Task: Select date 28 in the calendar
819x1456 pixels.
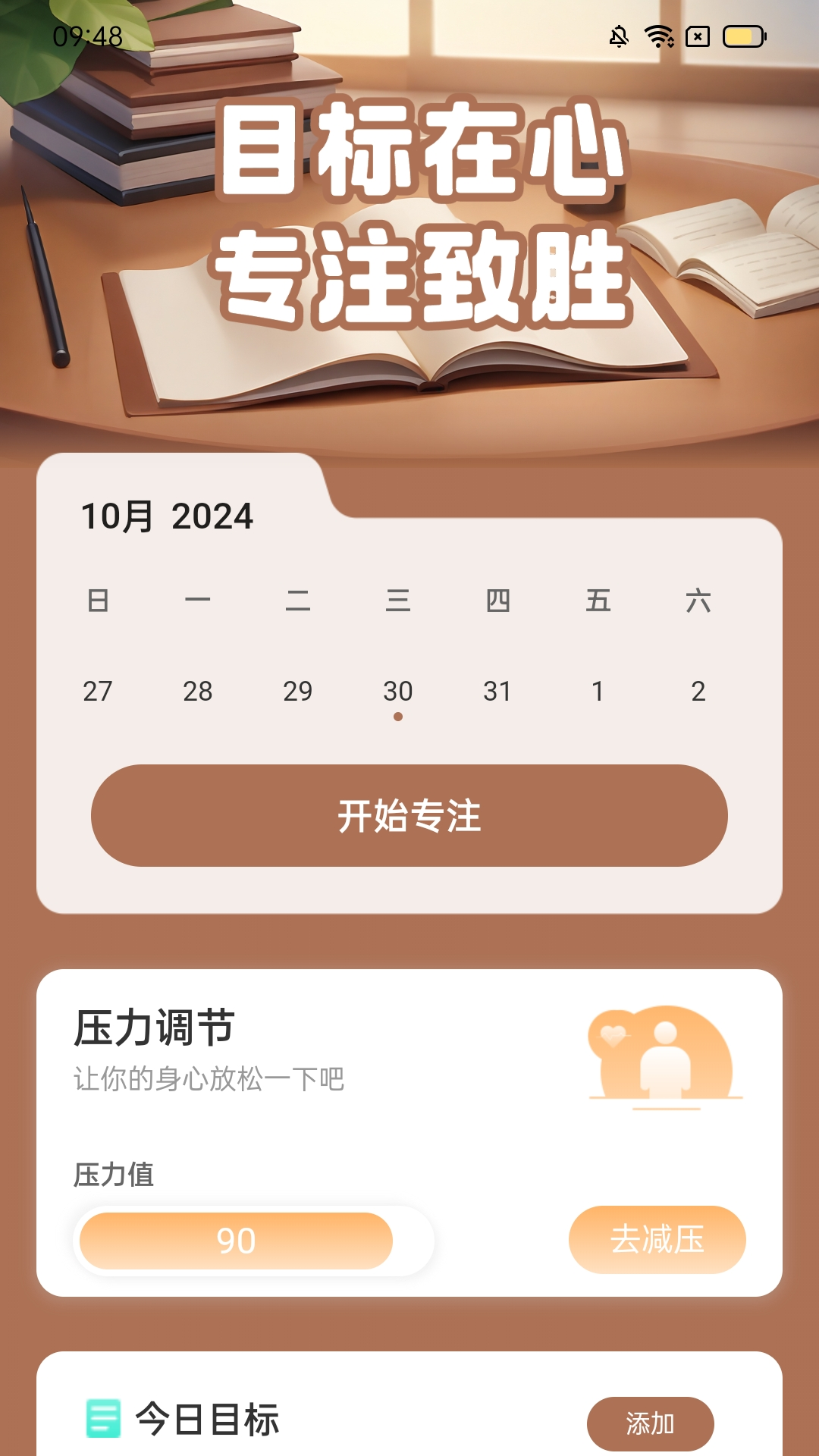Action: 198,691
